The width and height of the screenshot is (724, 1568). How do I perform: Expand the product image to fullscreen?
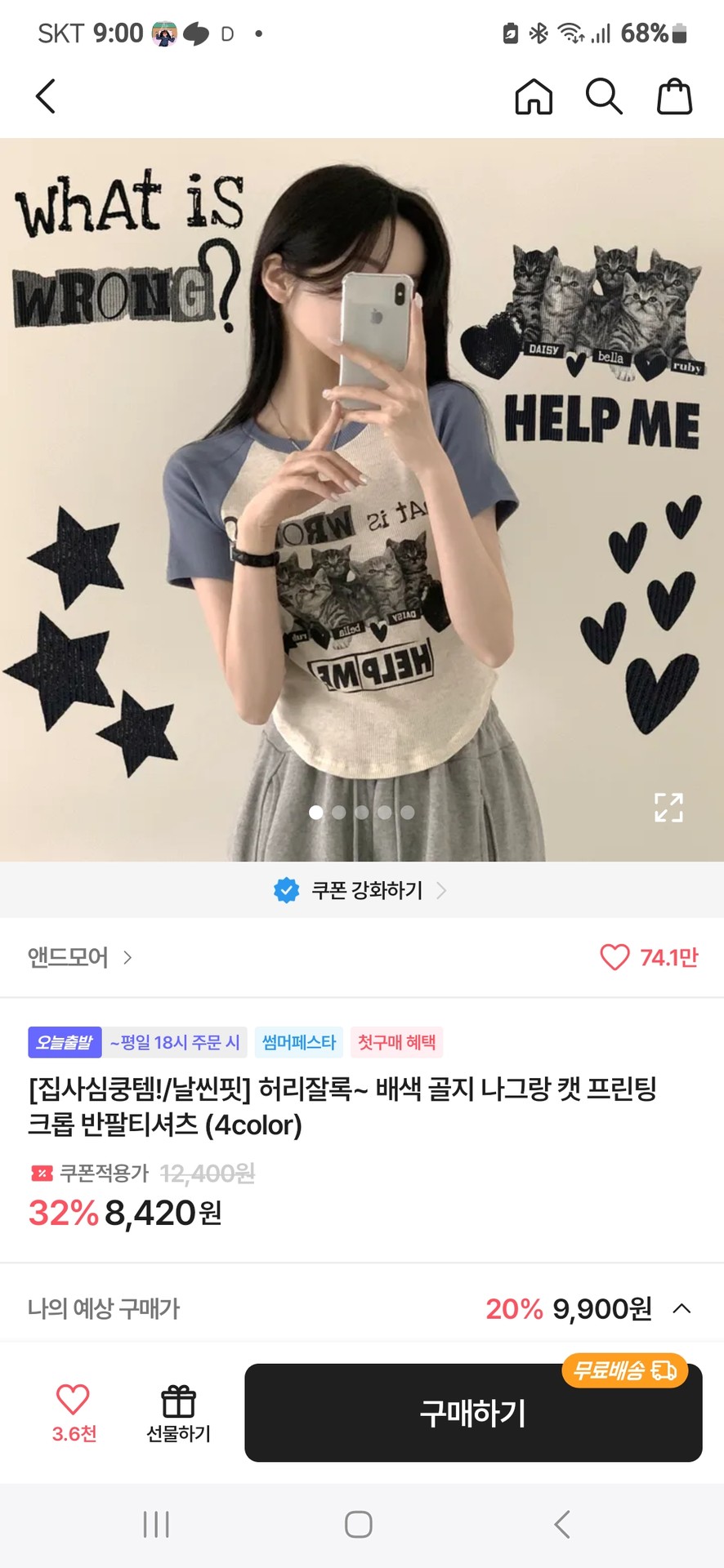(x=668, y=807)
